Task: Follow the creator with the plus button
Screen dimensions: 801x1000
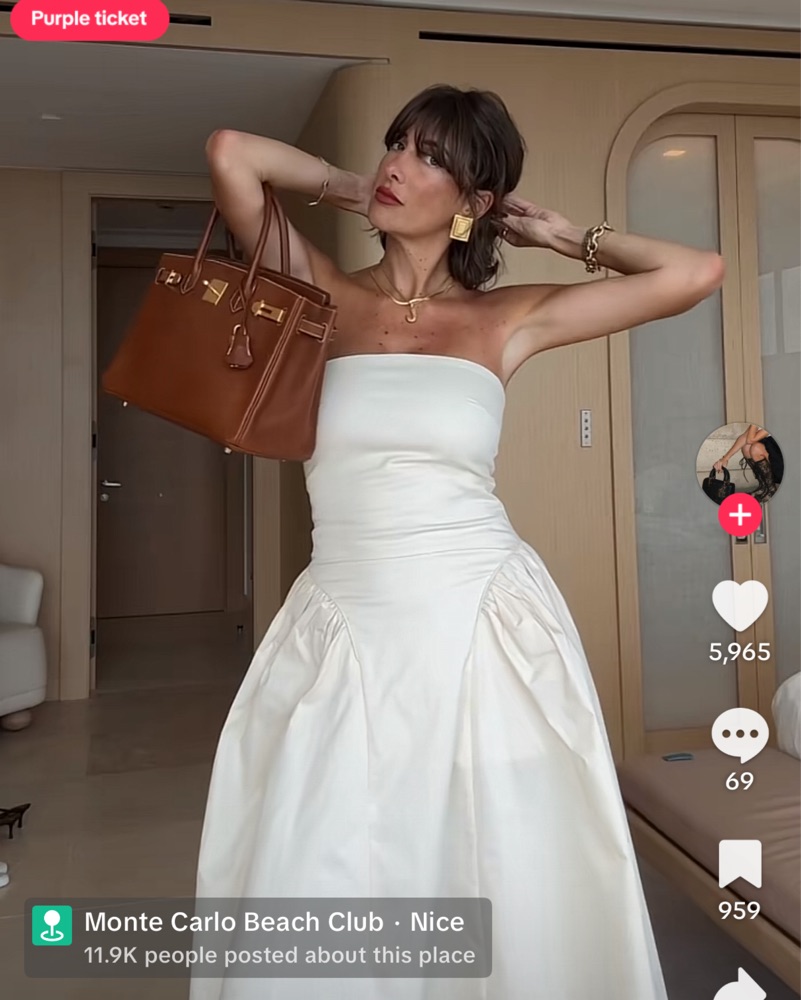Action: click(x=739, y=515)
